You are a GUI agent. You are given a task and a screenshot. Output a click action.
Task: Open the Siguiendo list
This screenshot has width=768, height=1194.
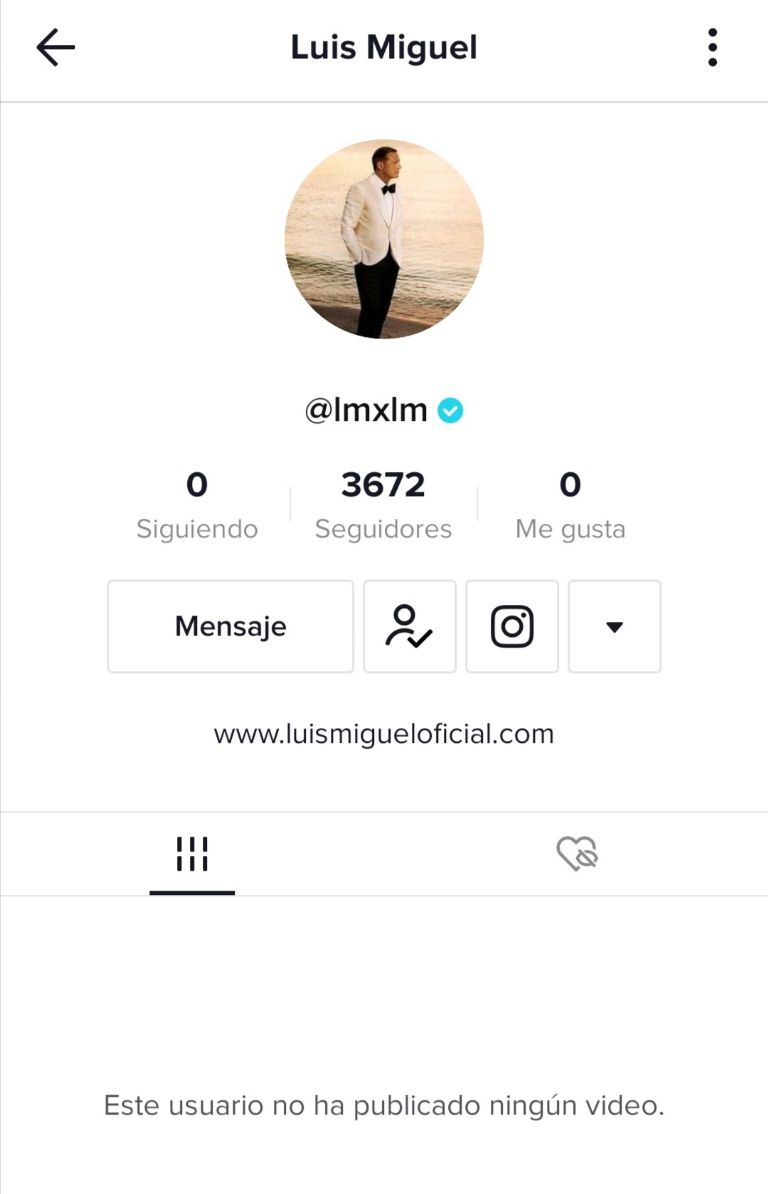click(197, 503)
